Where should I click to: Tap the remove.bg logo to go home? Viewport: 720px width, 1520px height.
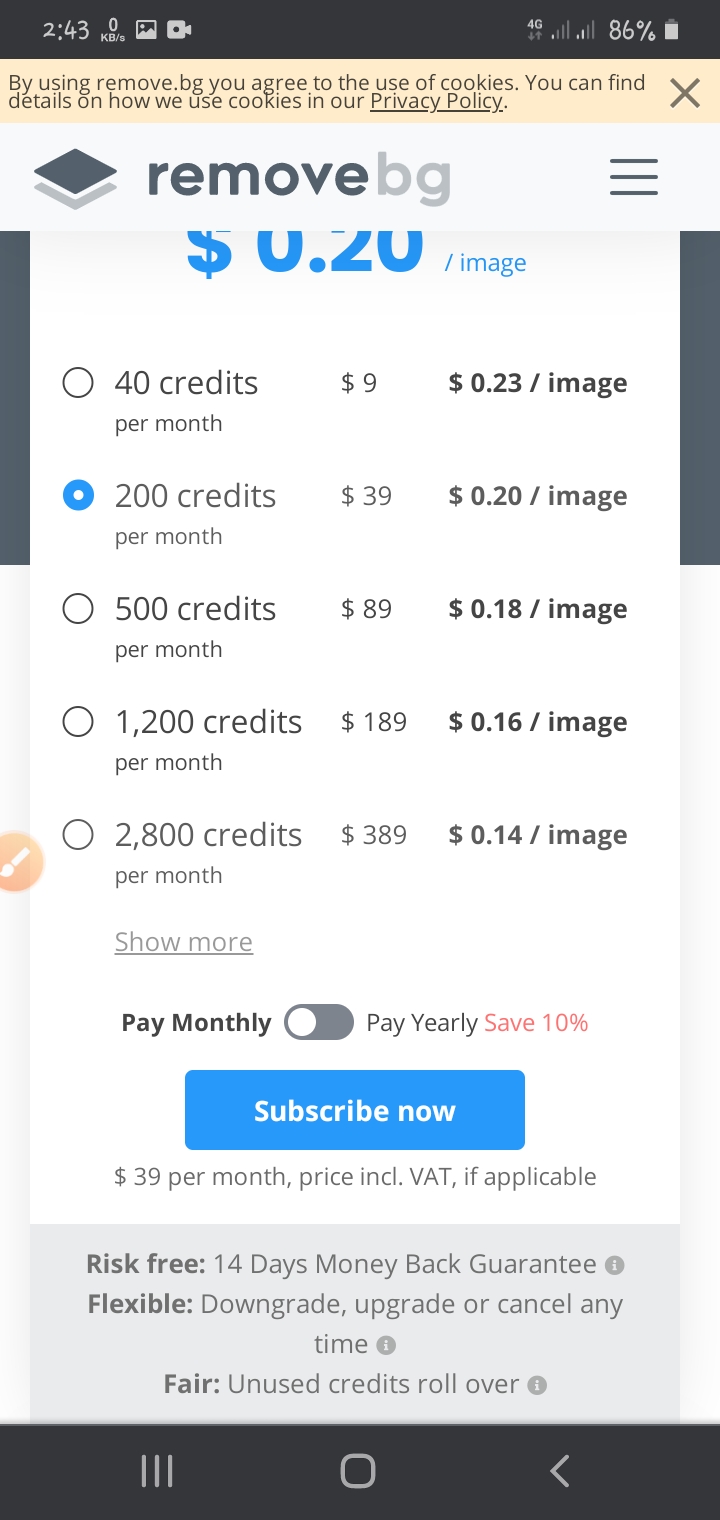[x=242, y=177]
